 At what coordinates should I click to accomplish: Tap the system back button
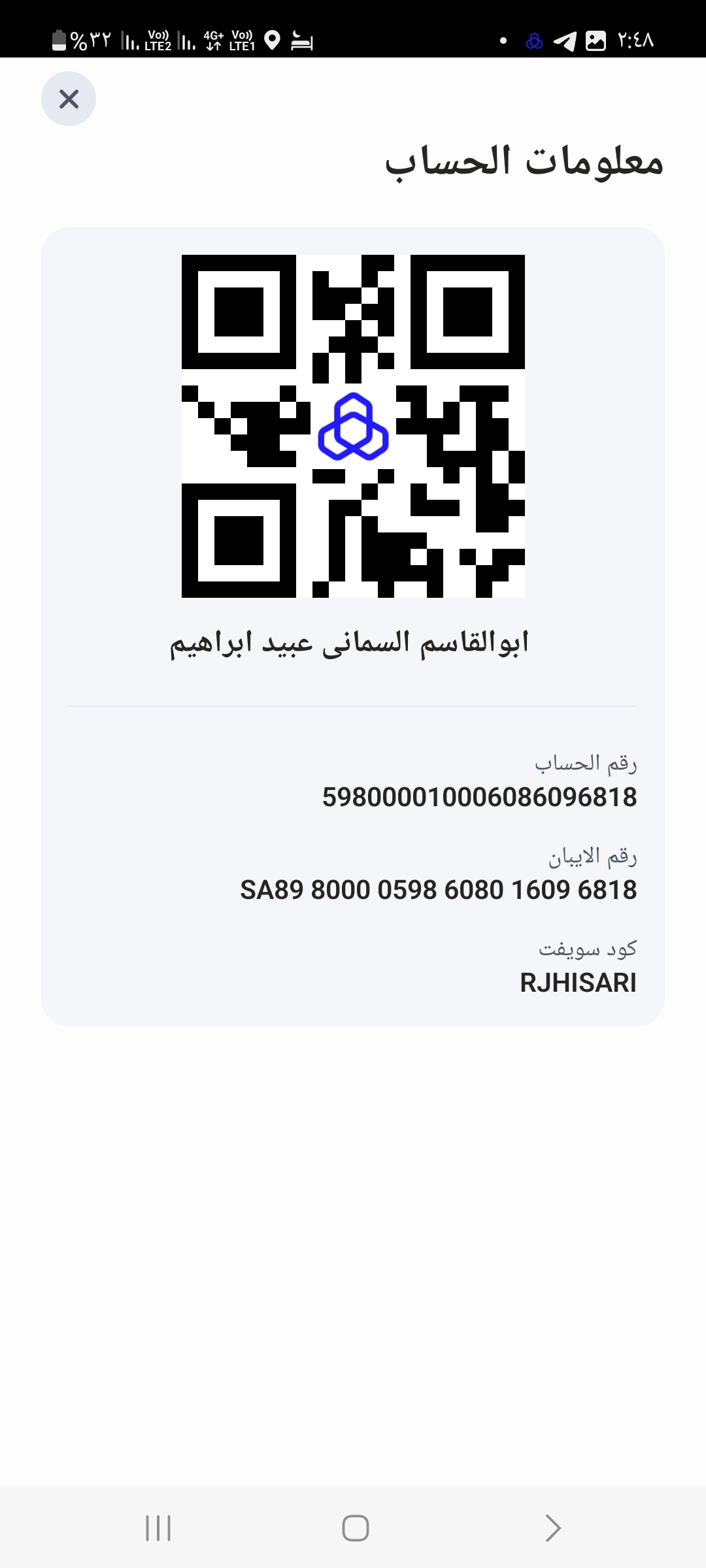click(x=553, y=1528)
